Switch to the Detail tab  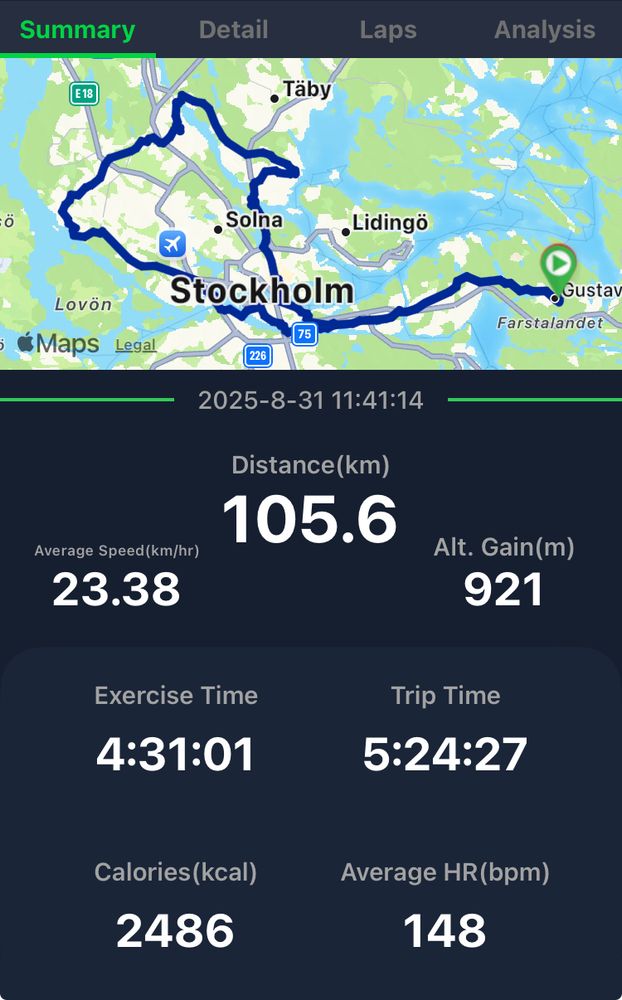tap(233, 29)
